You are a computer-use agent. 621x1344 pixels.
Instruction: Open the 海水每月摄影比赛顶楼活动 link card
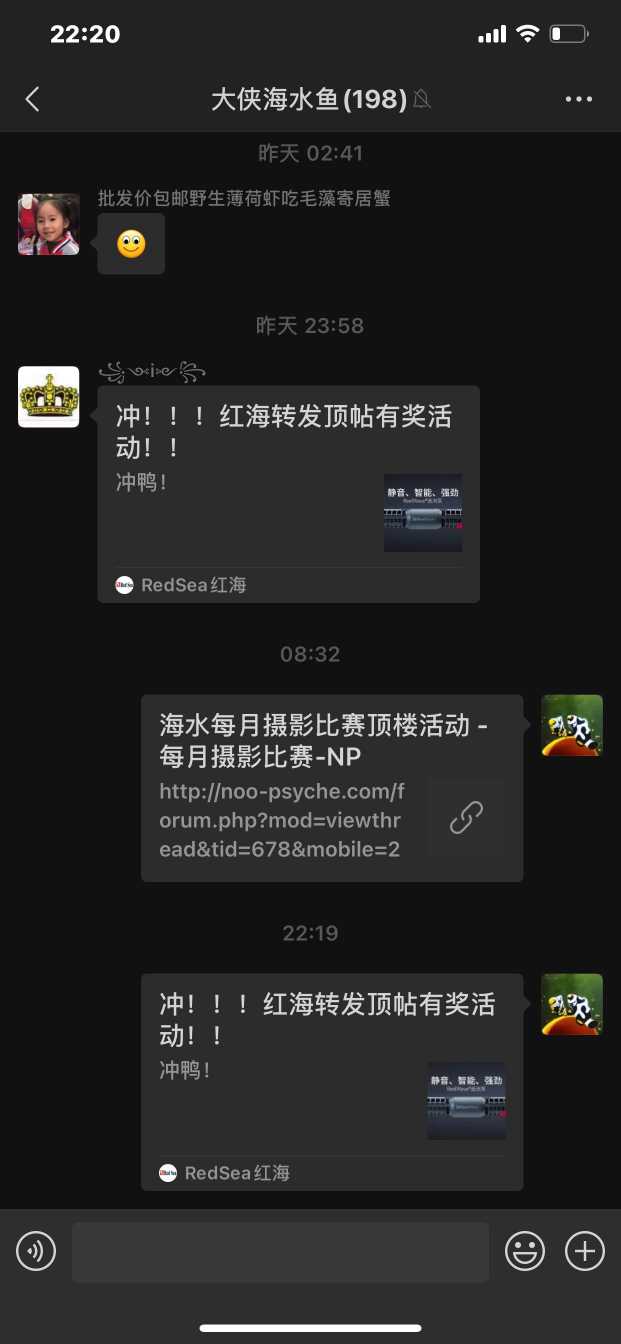[331, 788]
